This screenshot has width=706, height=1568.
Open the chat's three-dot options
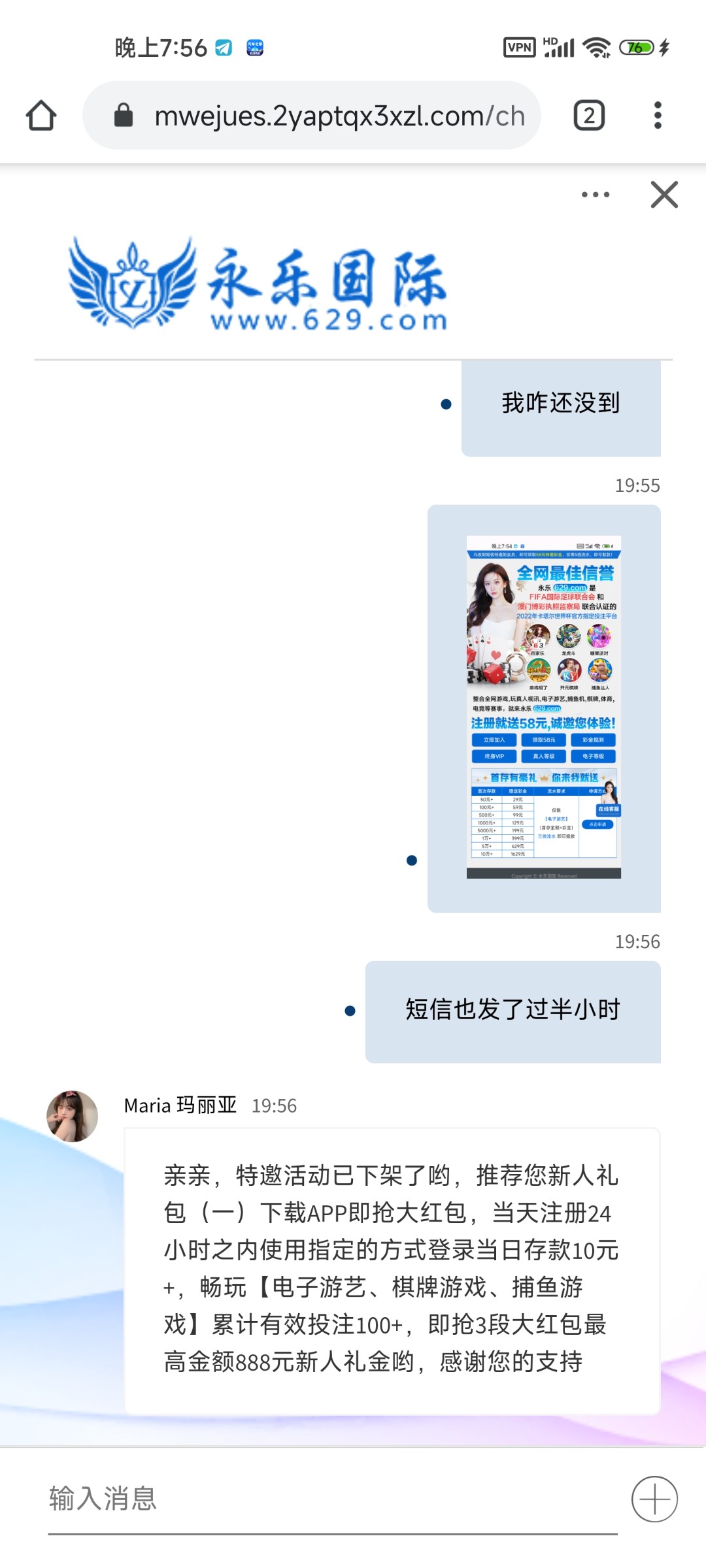pyautogui.click(x=595, y=195)
